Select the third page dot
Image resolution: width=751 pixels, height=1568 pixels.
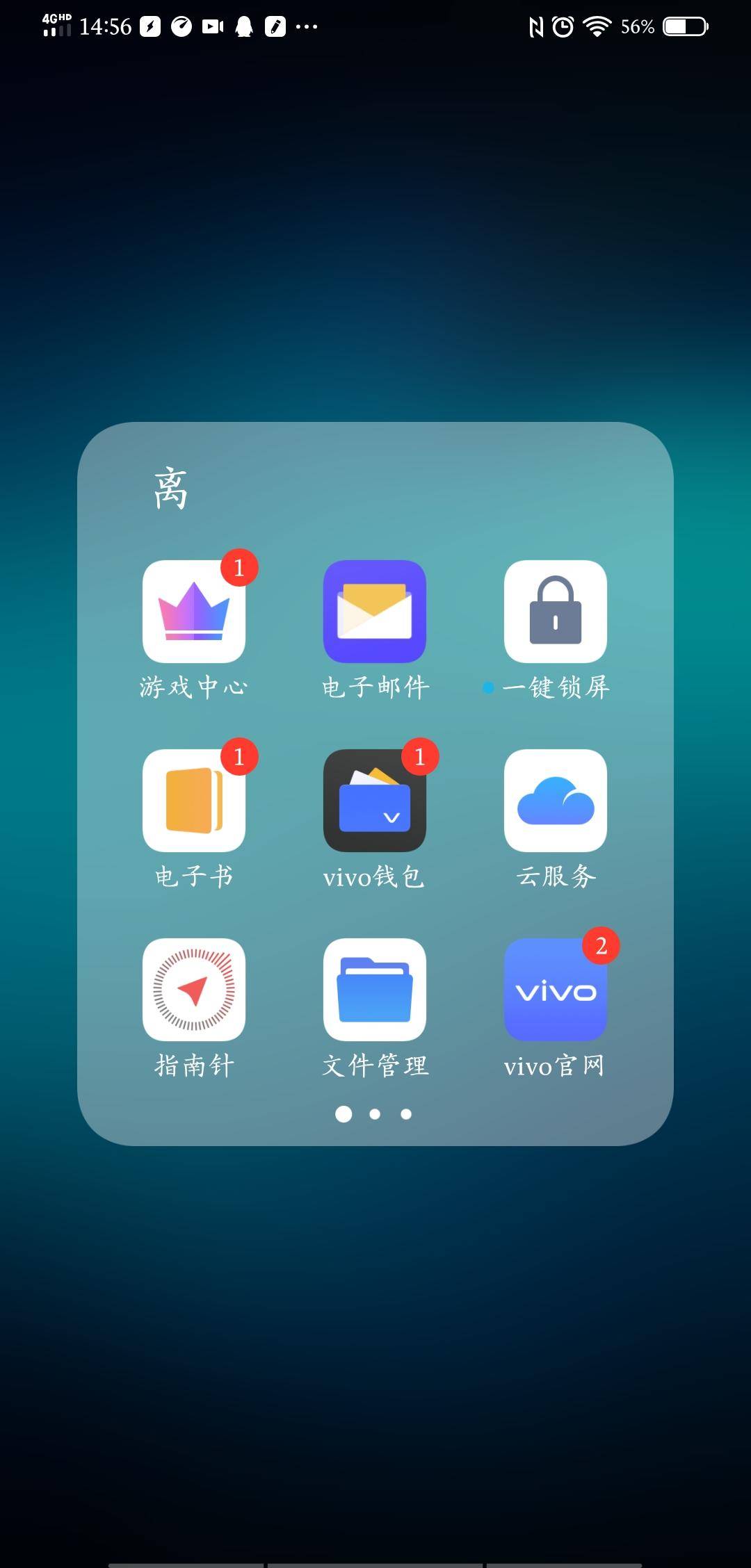(407, 1113)
